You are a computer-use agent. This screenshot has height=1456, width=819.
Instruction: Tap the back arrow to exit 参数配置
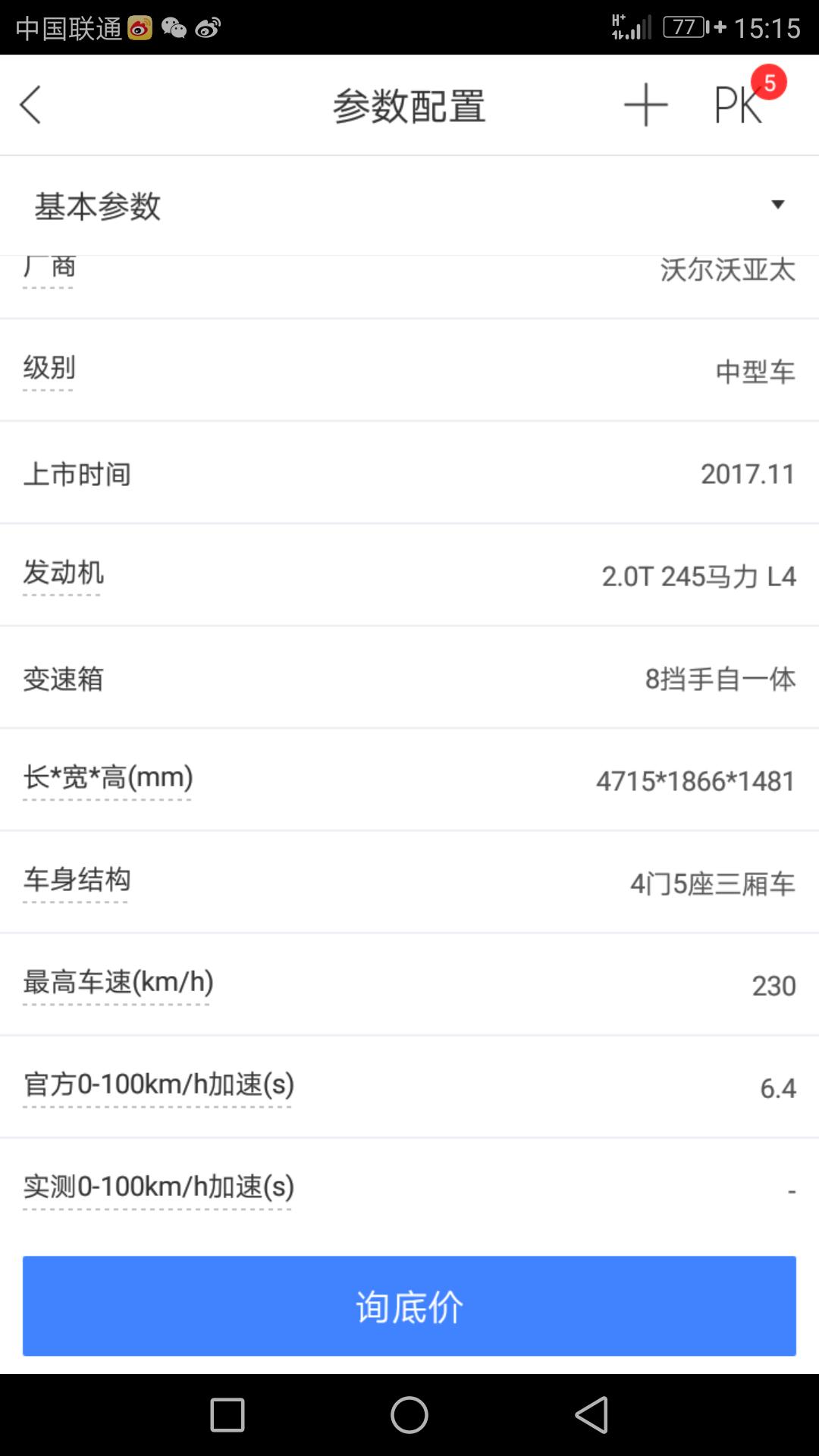tap(30, 105)
